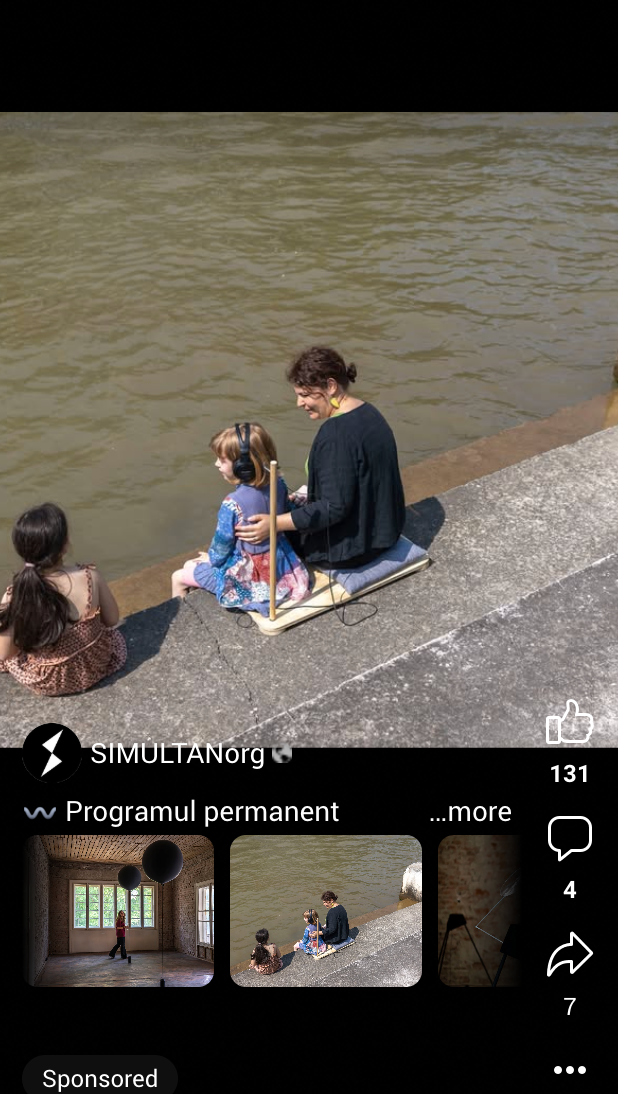Viewport: 618px width, 1094px height.
Task: Open the comments on this post
Action: 569,838
